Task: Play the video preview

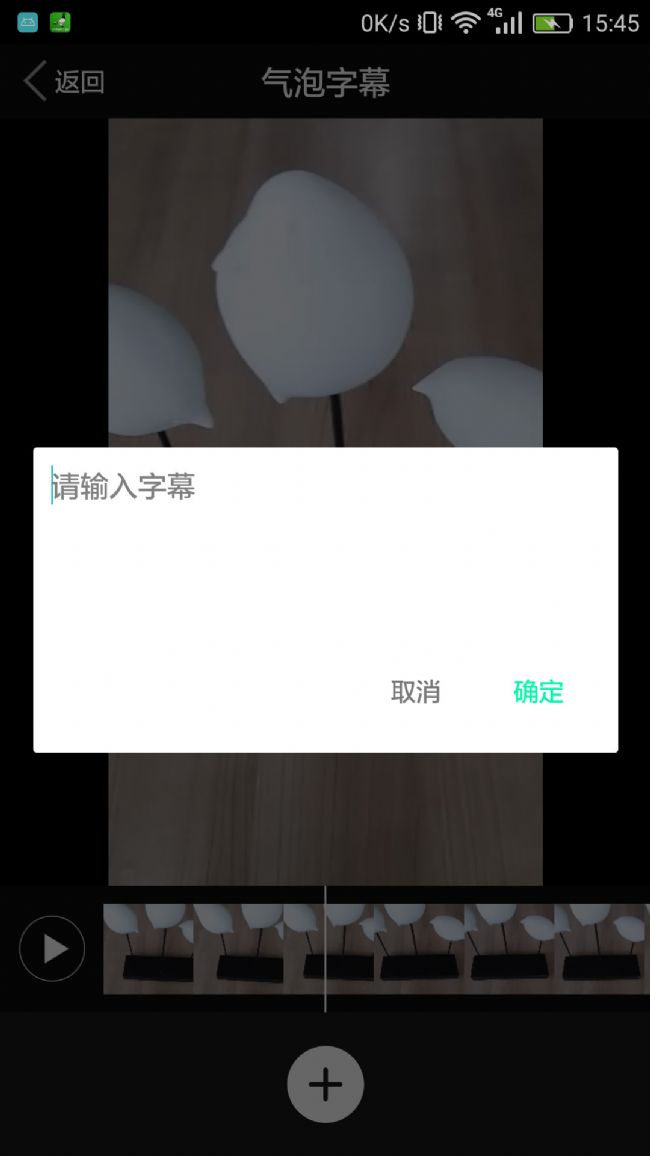Action: (x=52, y=948)
